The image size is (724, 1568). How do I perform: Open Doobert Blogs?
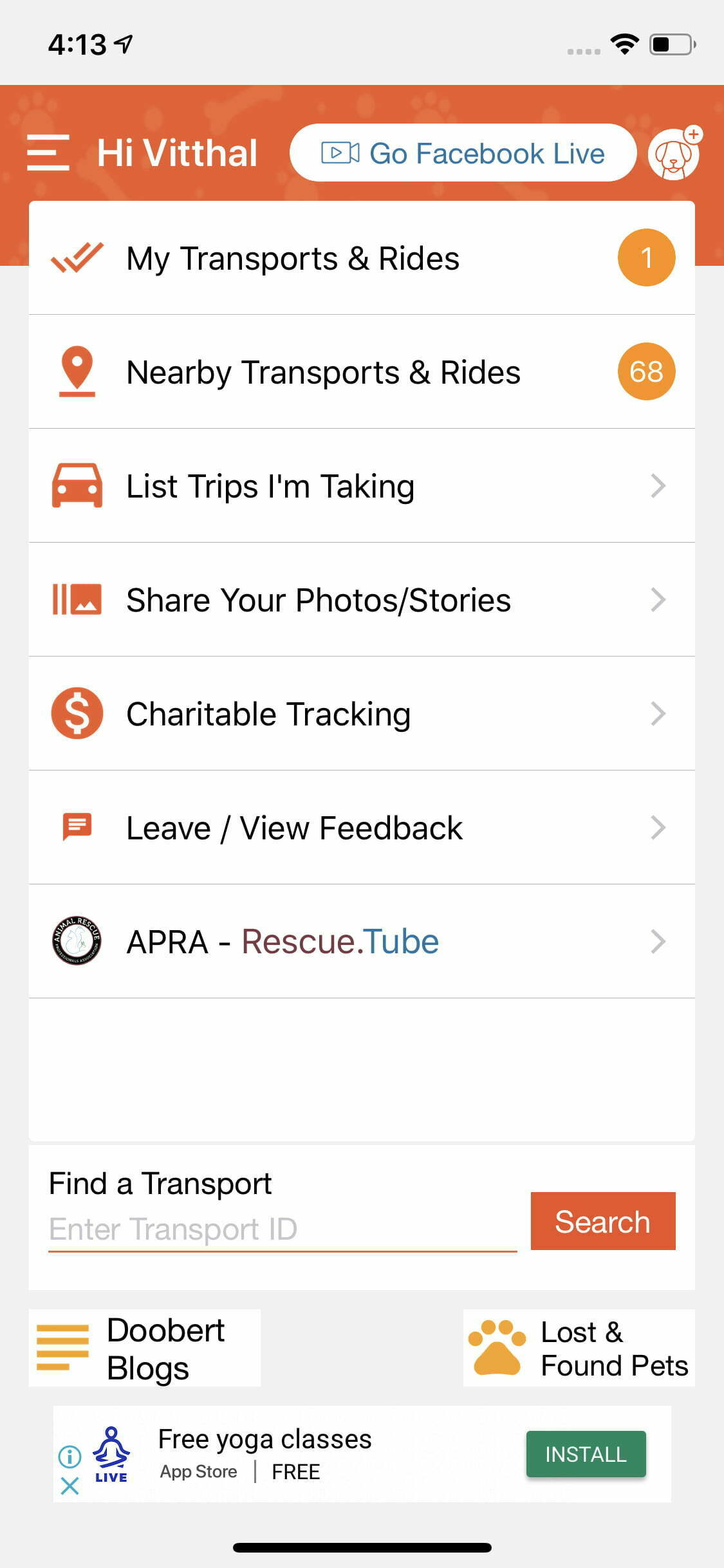(145, 1348)
